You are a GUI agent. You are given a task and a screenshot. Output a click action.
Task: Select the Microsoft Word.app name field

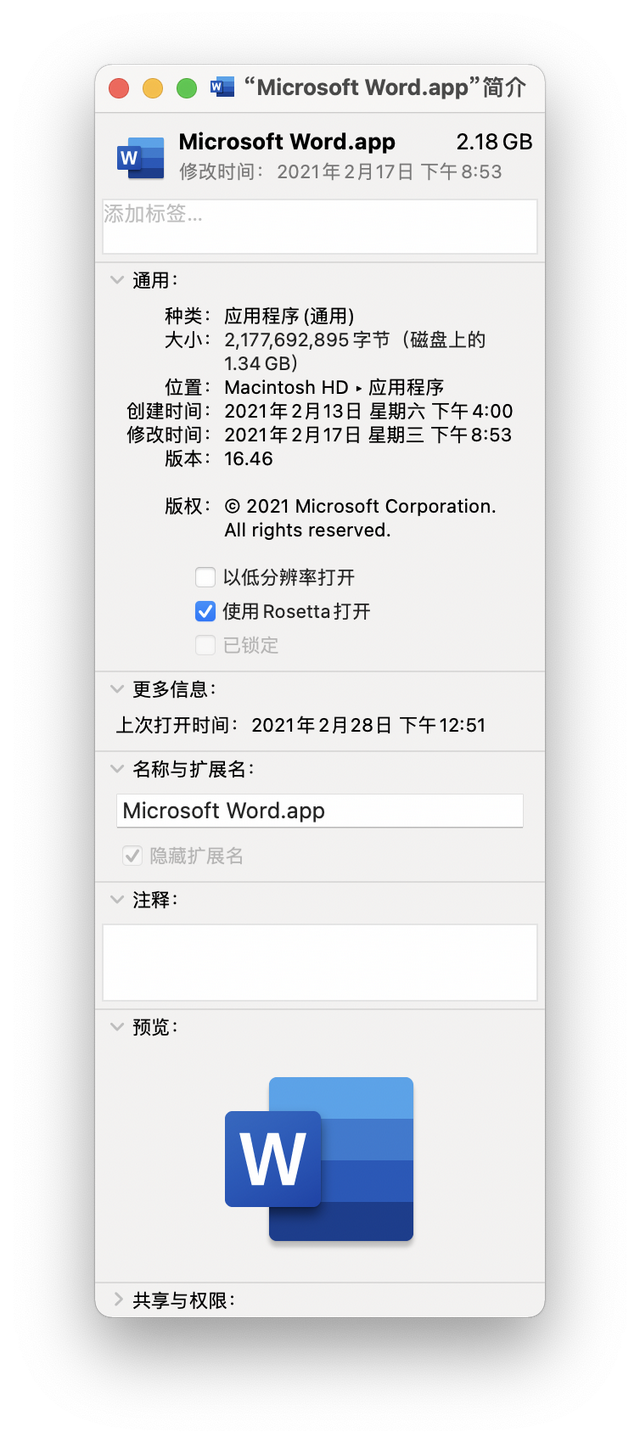[320, 811]
